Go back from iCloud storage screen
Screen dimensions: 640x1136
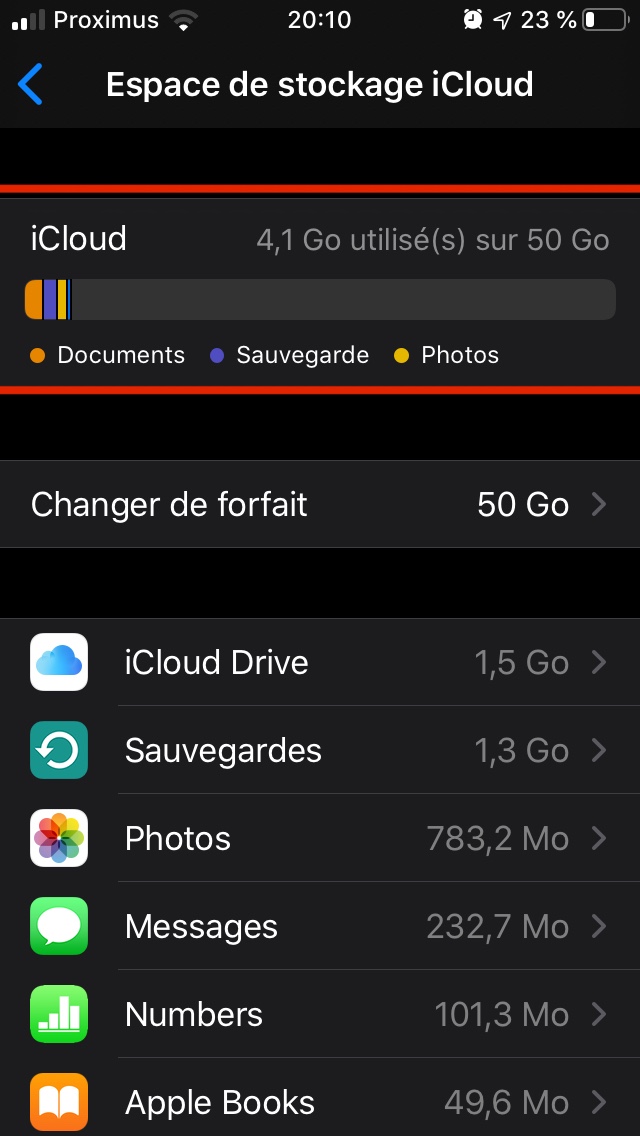pos(31,85)
